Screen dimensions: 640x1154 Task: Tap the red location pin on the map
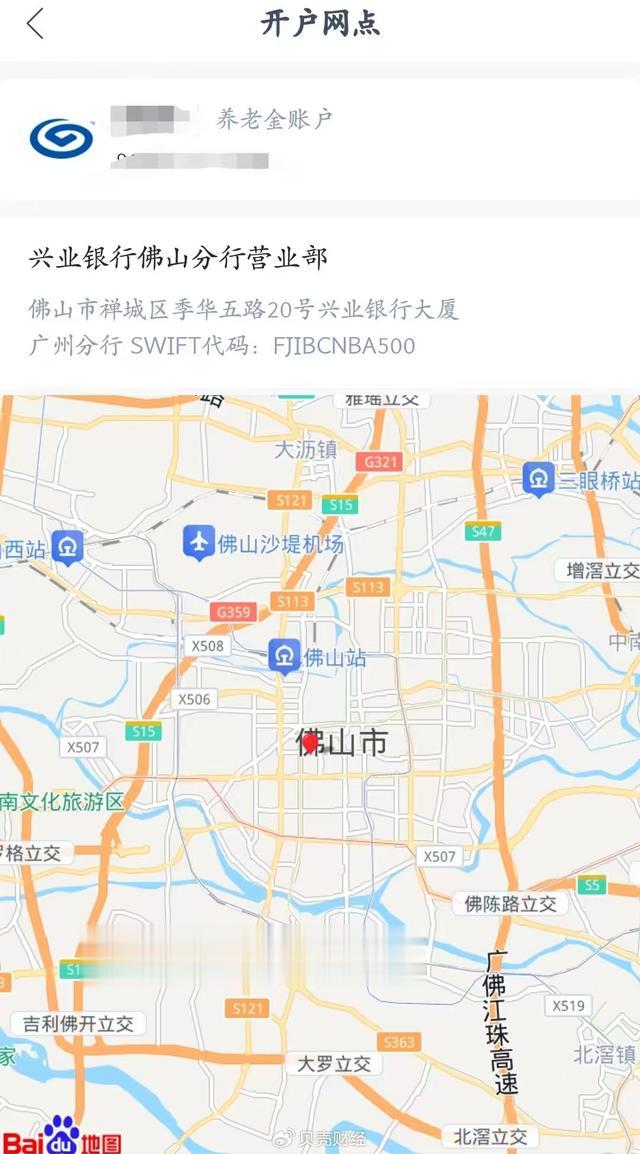[x=310, y=742]
